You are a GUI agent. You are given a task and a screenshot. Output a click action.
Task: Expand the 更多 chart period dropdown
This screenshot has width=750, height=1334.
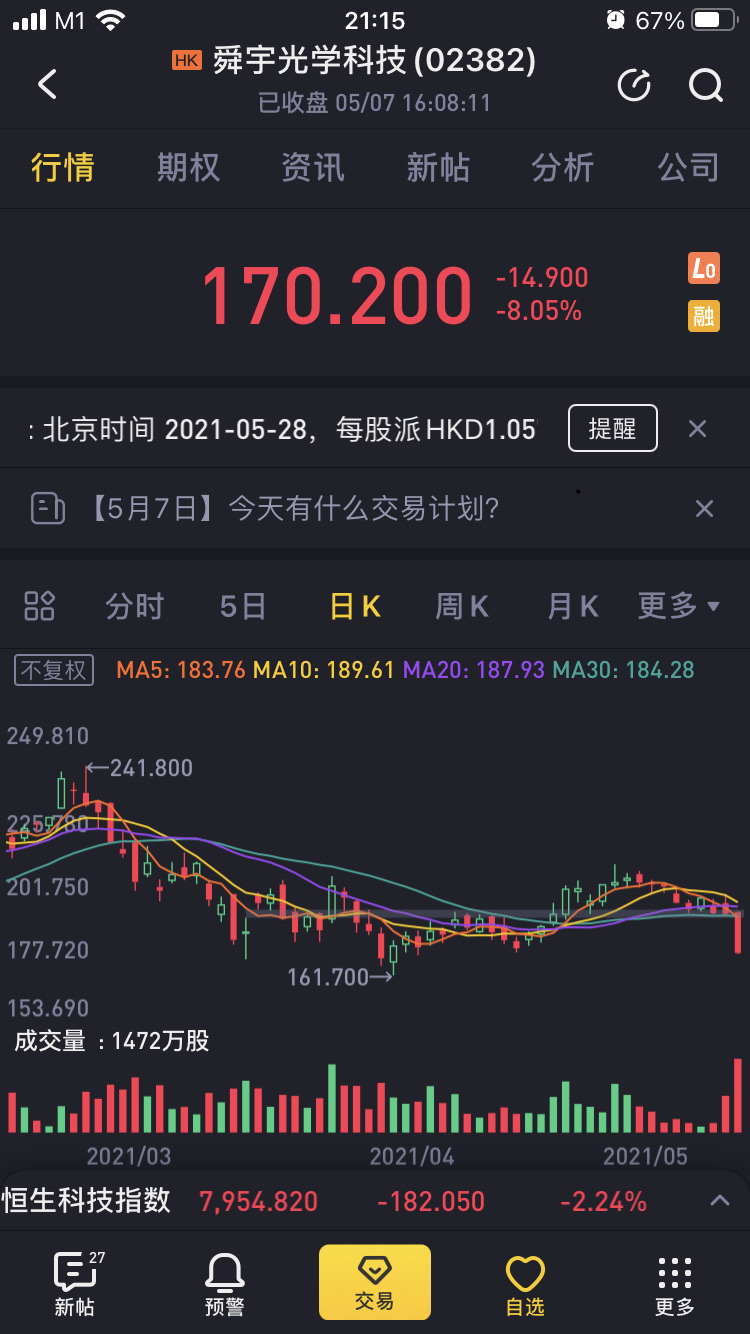tap(679, 605)
